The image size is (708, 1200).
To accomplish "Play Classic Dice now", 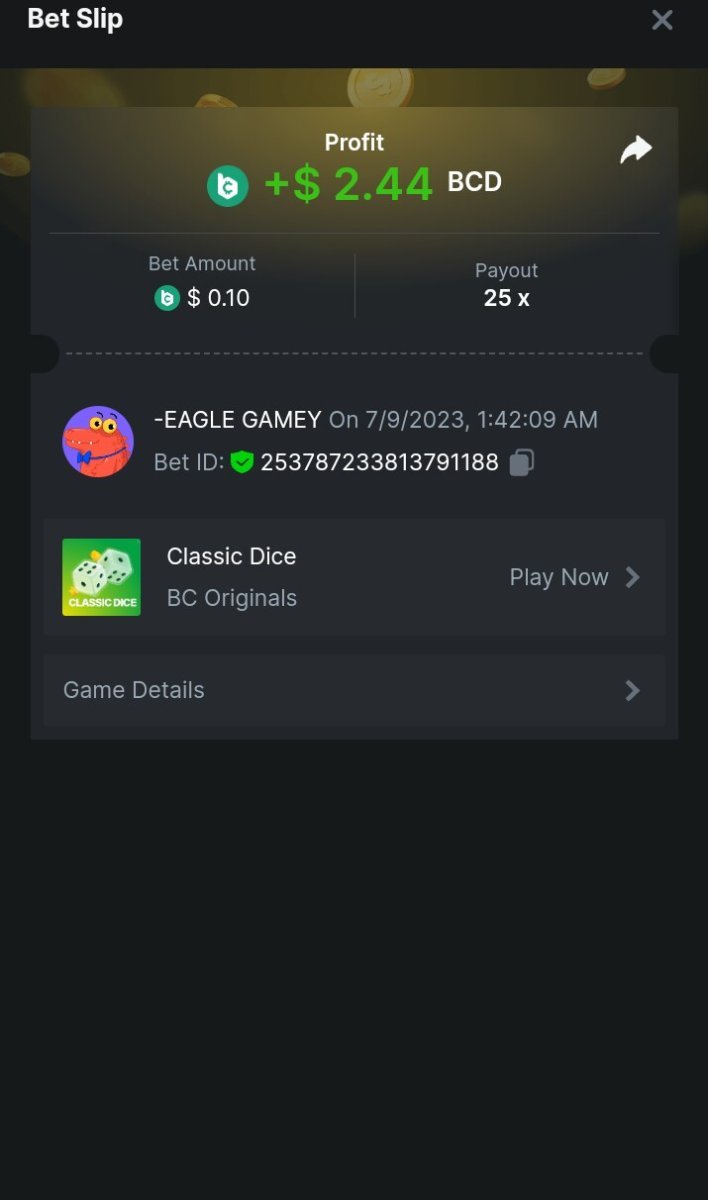I will click(573, 577).
